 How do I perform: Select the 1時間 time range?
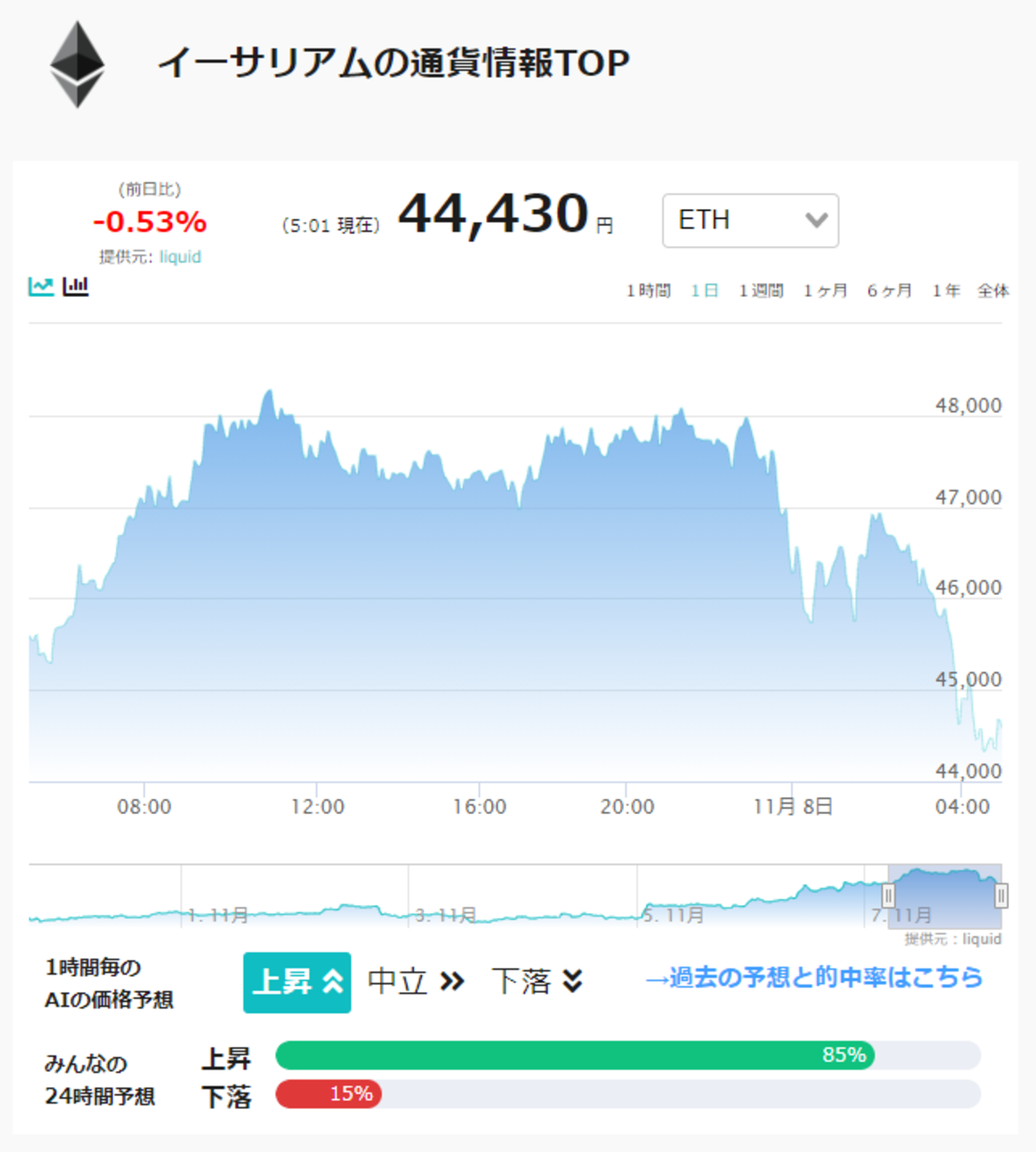(648, 291)
